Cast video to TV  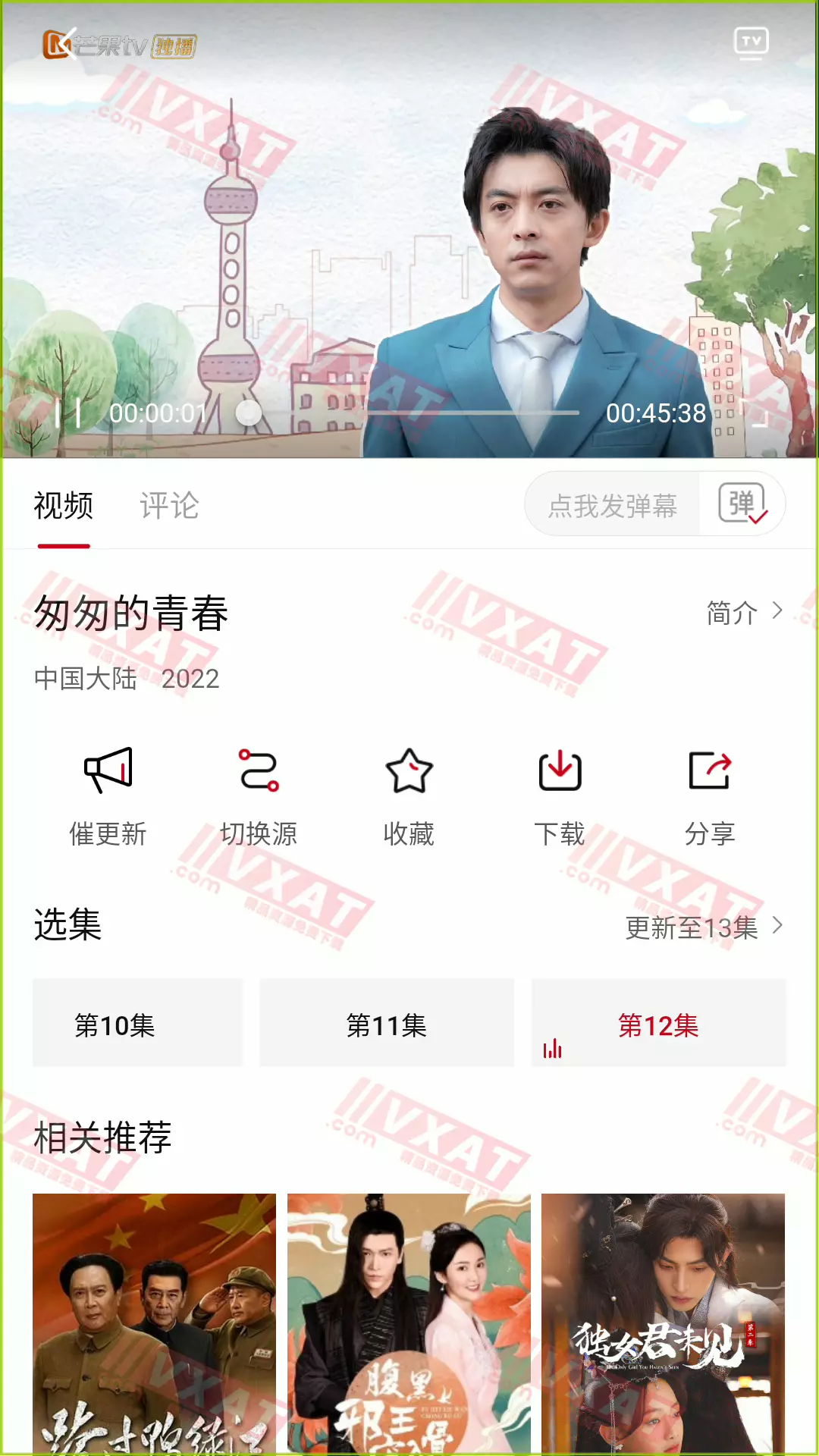coord(751,42)
